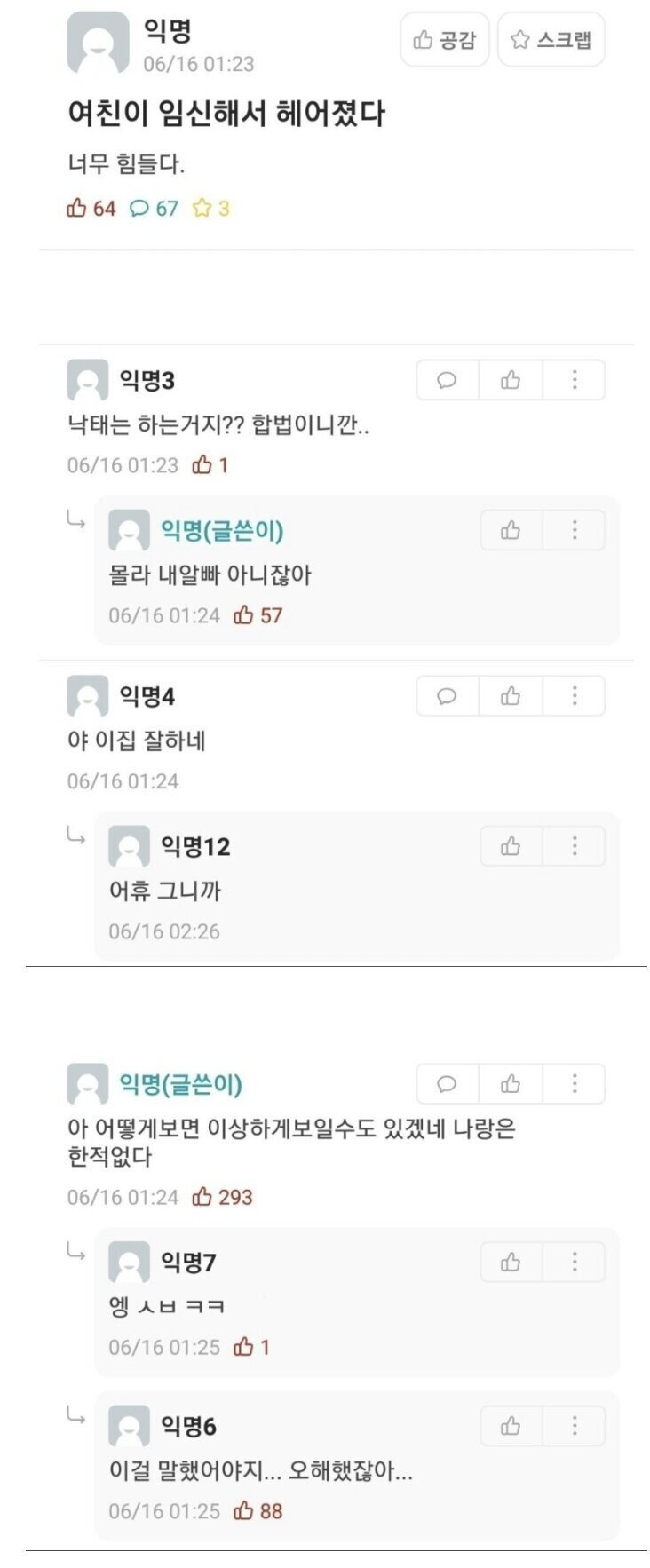Like 익명12's reply
Screen dimensions: 650x1568
pos(511,846)
